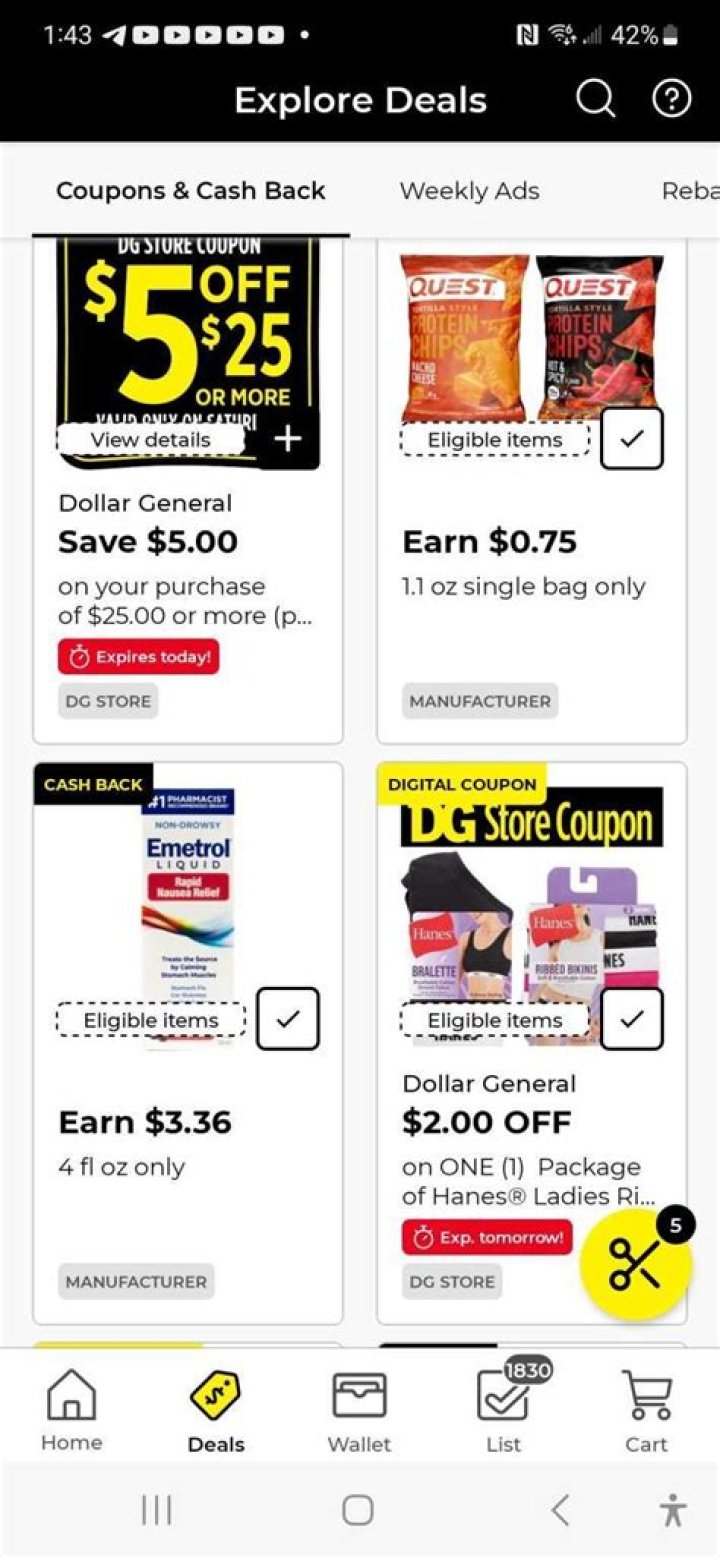Open the Cart tab
The image size is (720, 1558).
click(646, 1410)
